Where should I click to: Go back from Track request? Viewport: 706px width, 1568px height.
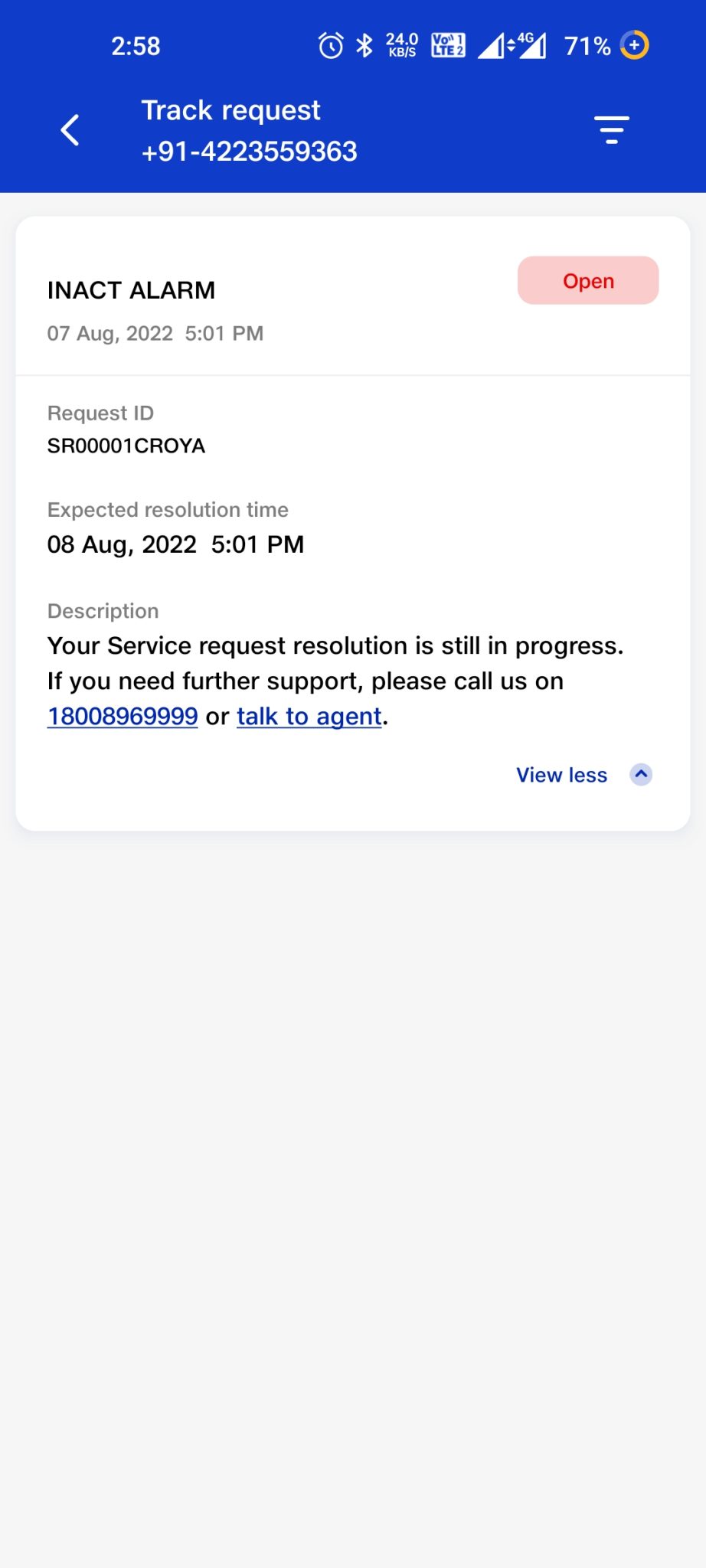pos(70,130)
